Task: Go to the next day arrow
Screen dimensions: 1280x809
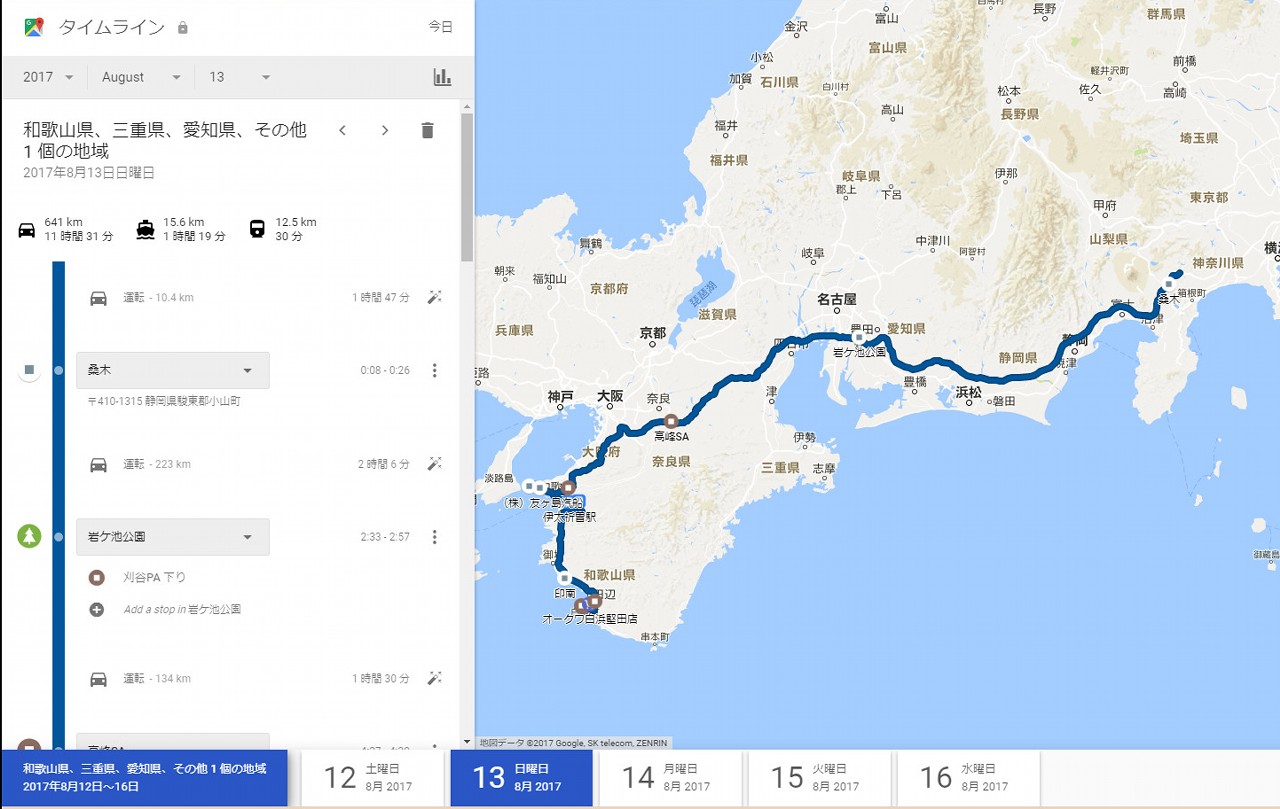Action: [385, 130]
